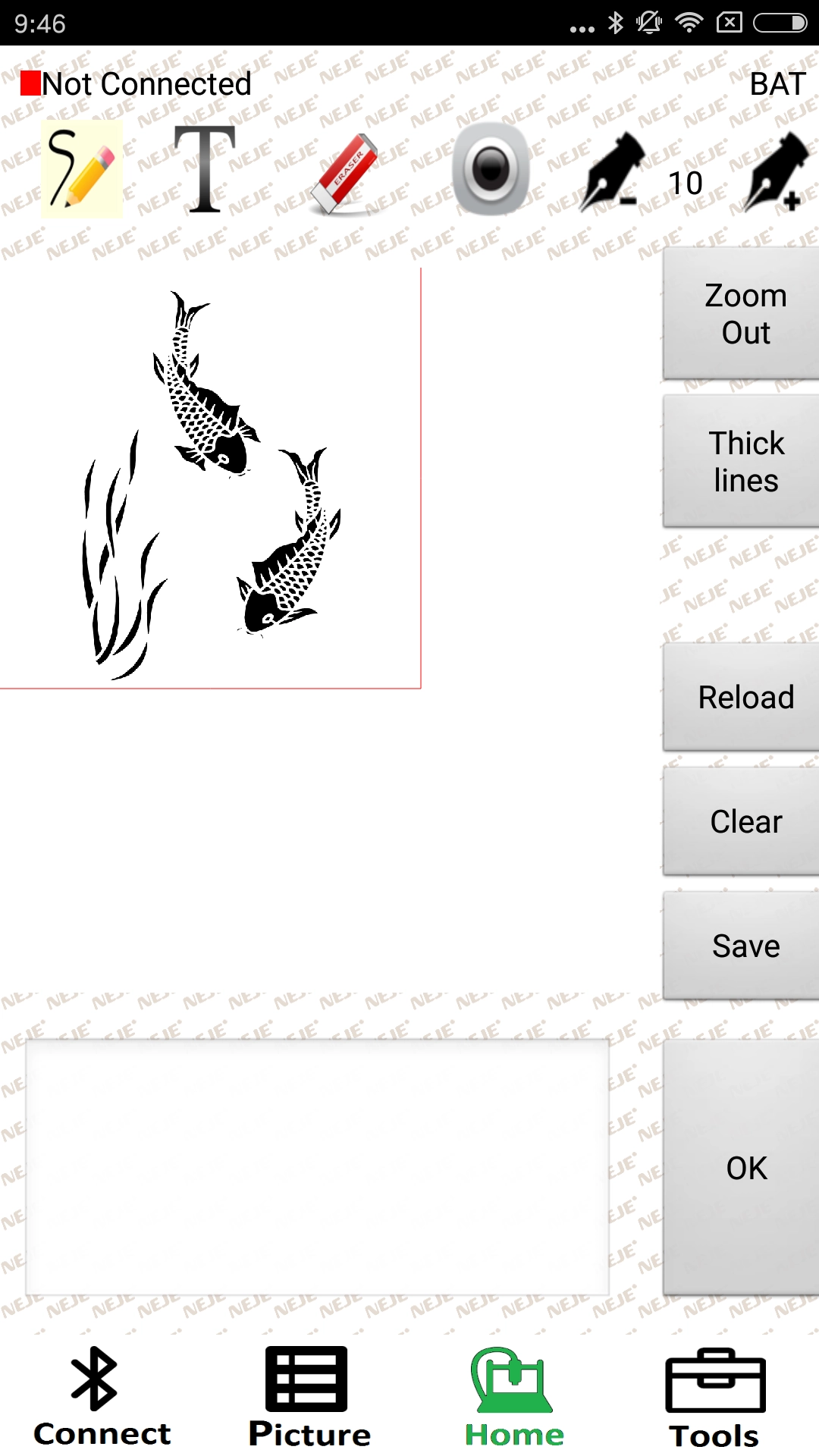This screenshot has height=1456, width=819.
Task: Clear the drawing canvas
Action: 745,821
